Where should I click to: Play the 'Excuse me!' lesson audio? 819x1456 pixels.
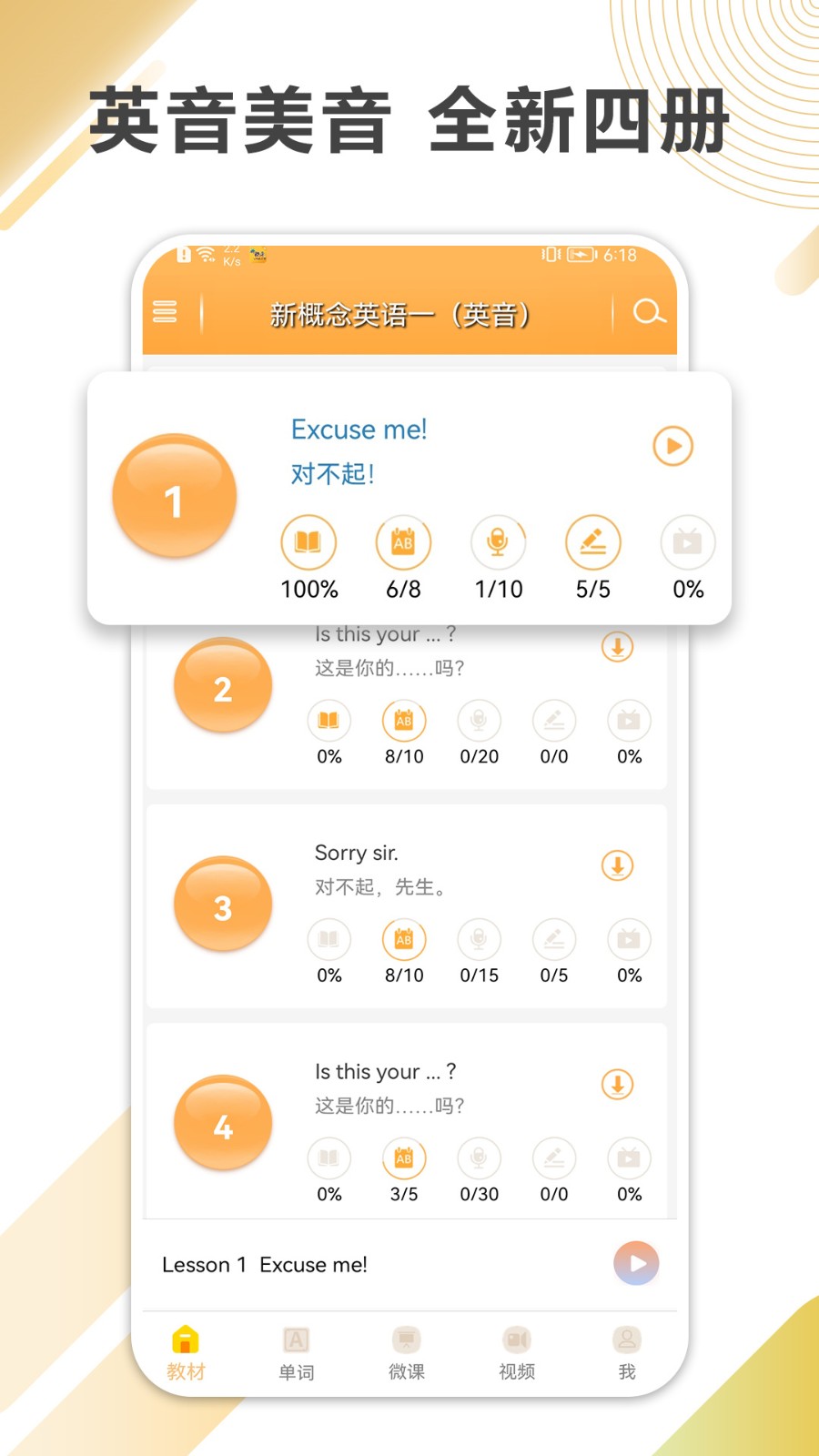[x=672, y=446]
